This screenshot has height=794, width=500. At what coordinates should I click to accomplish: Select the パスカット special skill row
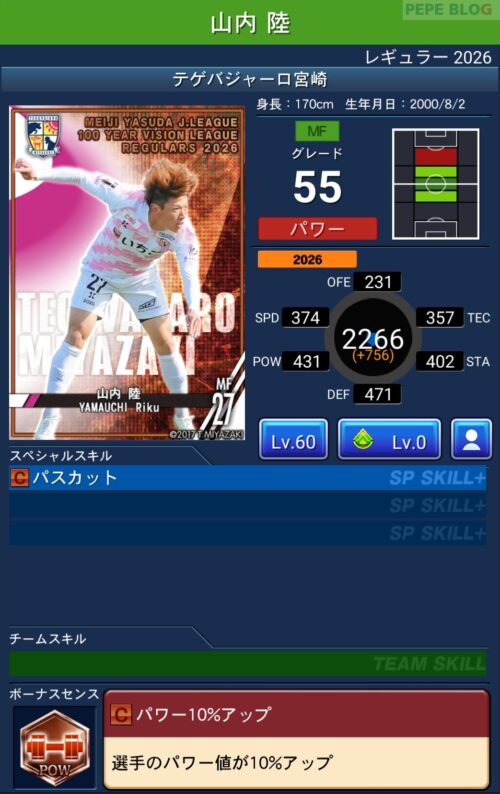click(247, 478)
